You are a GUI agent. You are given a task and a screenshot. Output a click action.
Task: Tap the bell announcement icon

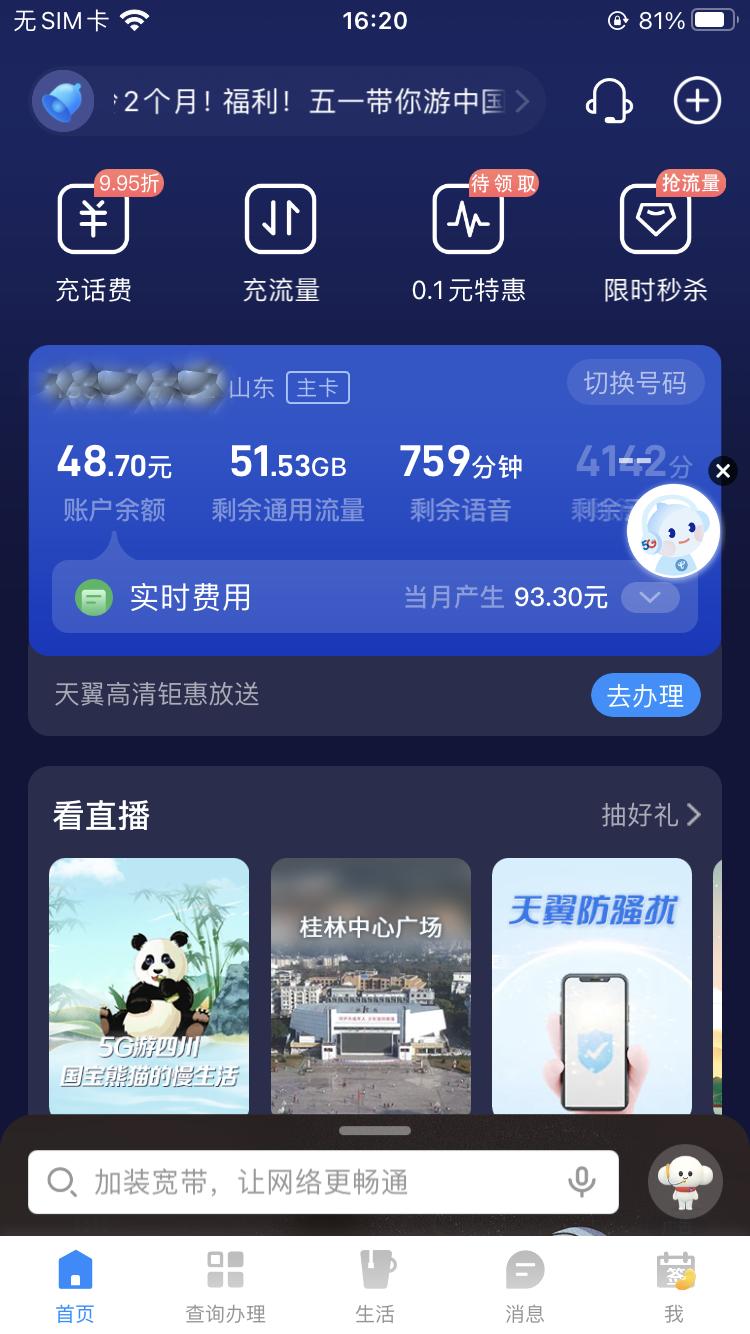[62, 101]
